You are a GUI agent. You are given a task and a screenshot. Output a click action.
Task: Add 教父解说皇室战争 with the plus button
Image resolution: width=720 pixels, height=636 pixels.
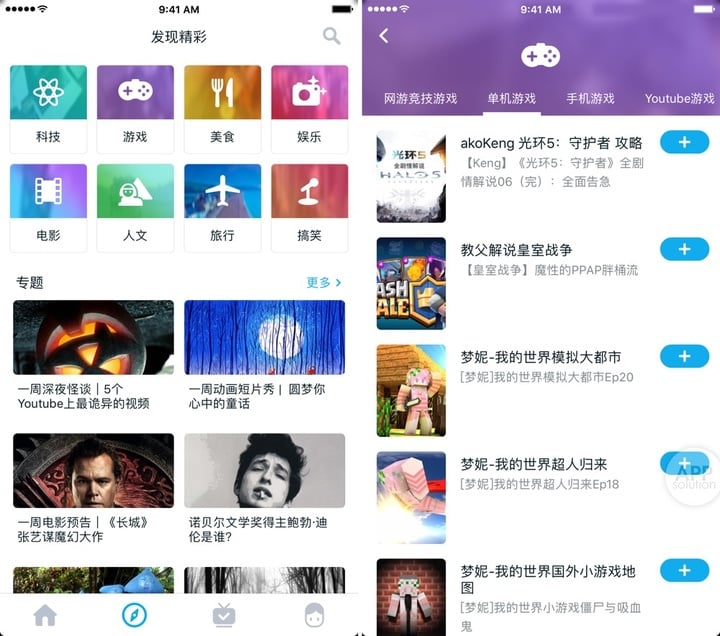click(x=684, y=249)
